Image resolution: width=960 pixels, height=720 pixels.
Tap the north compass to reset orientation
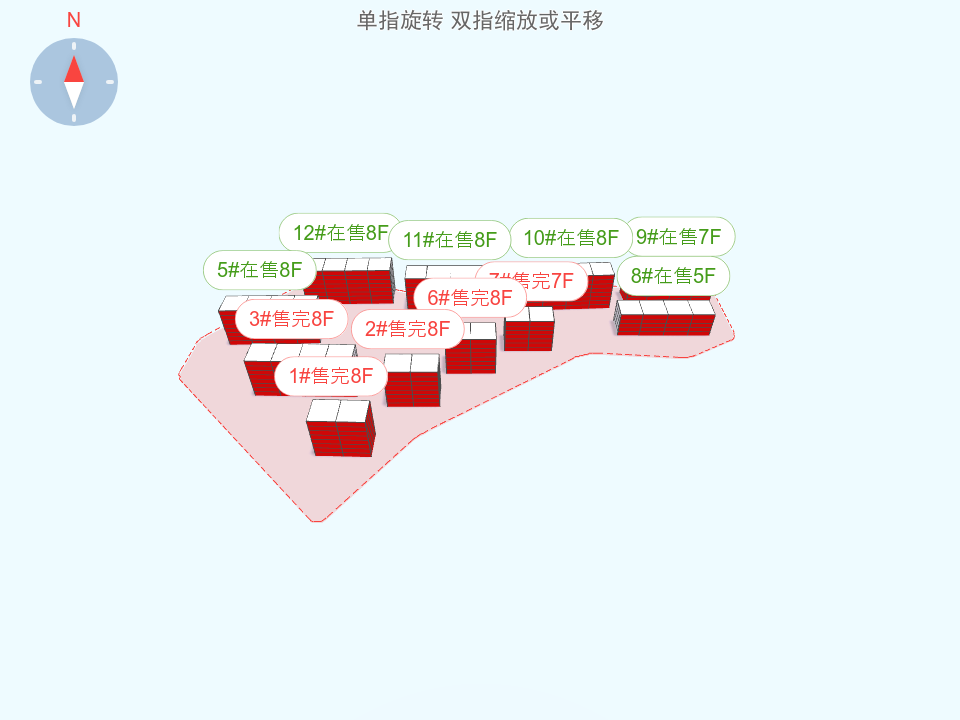[74, 82]
